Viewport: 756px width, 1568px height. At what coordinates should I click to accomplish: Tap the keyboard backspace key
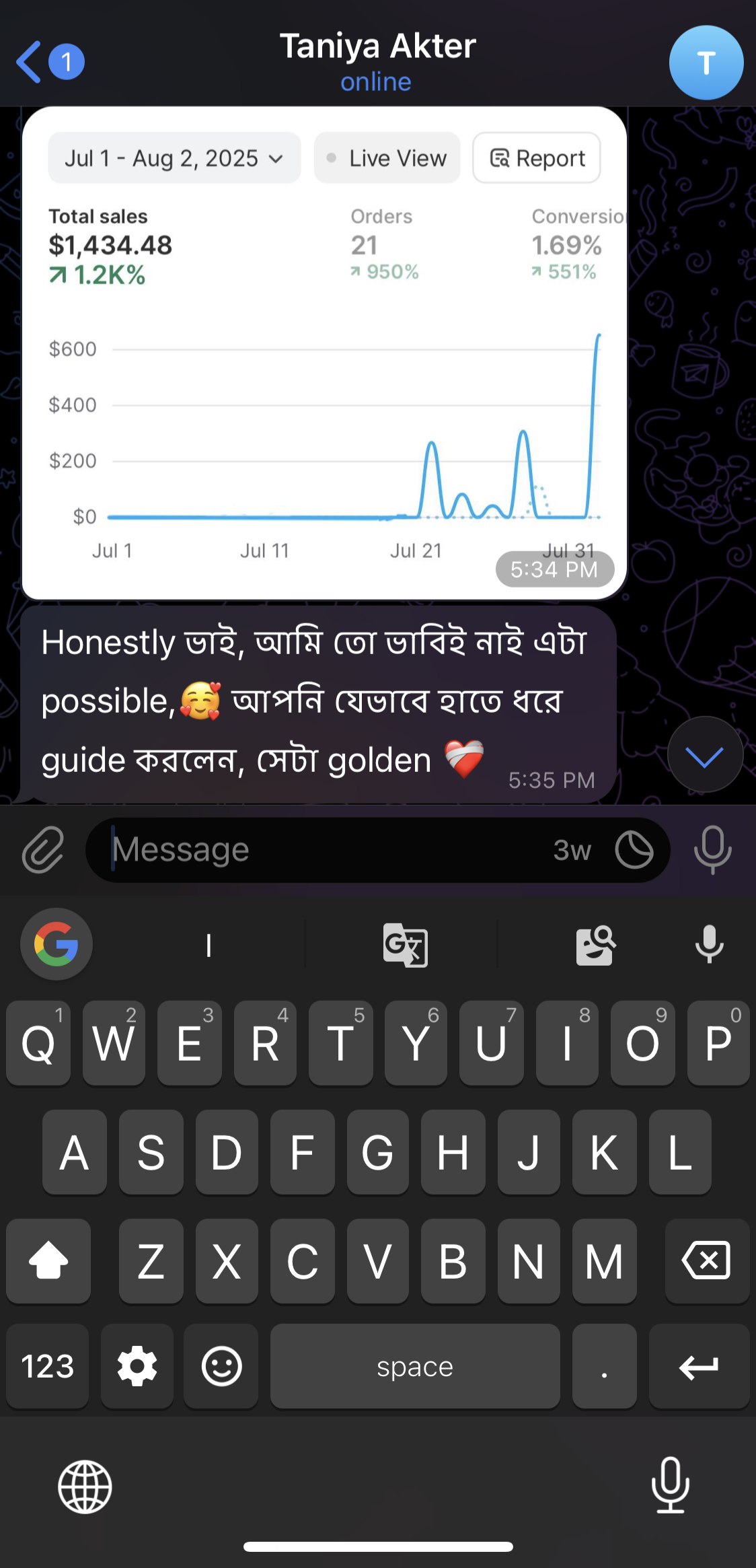706,1260
